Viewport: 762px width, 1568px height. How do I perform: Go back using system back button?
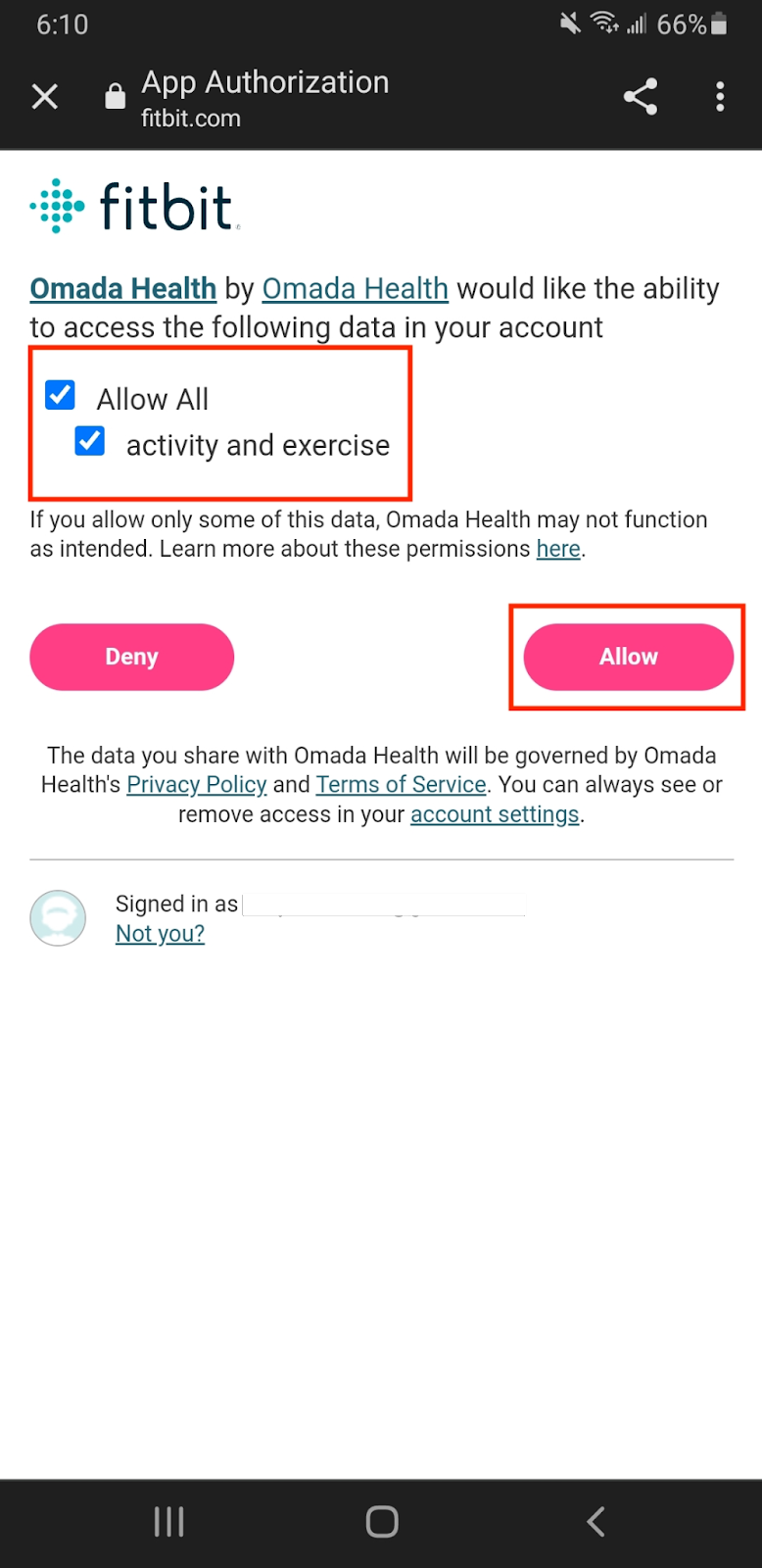[x=595, y=1521]
